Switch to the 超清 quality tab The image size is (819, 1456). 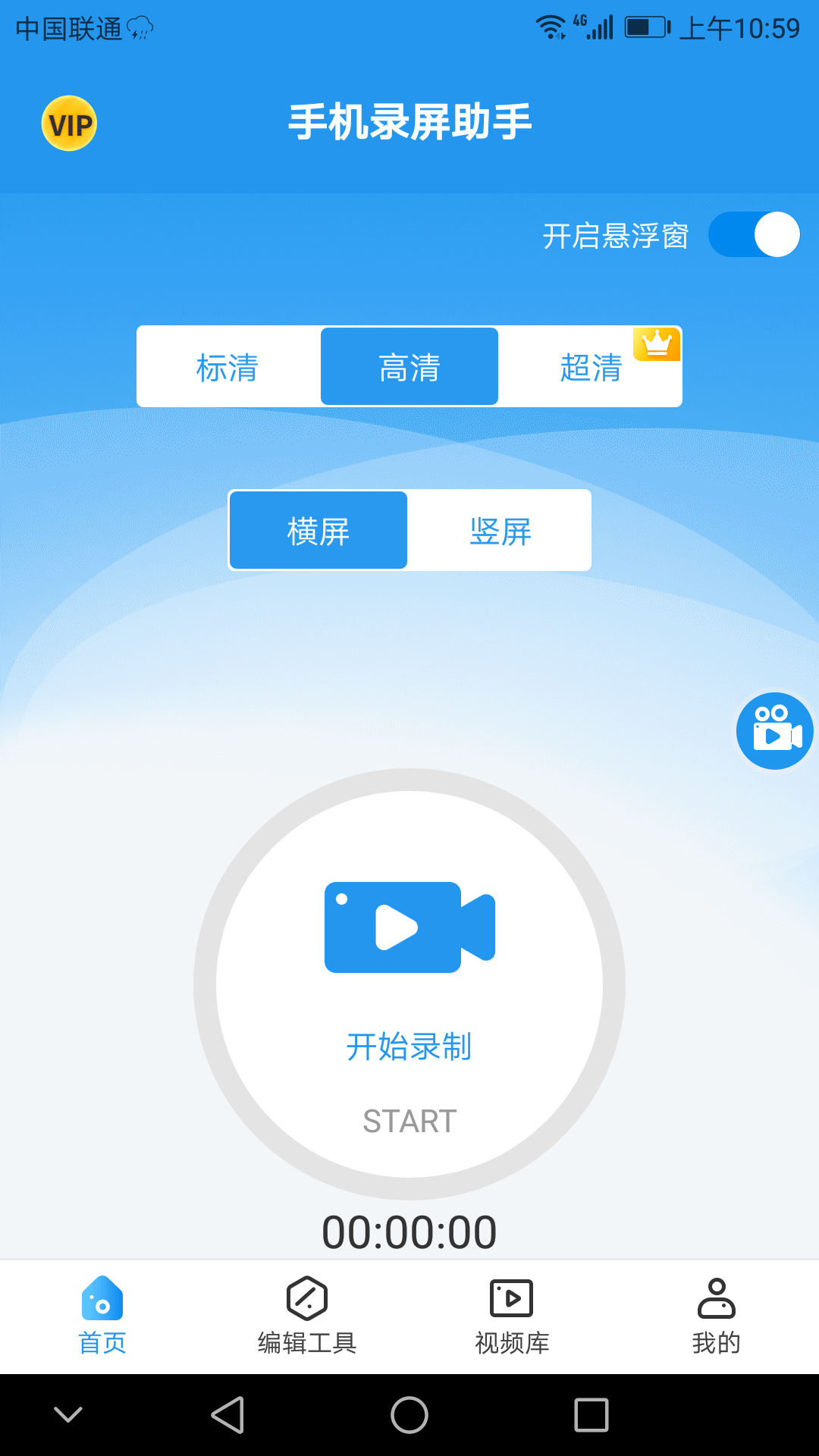coord(591,366)
